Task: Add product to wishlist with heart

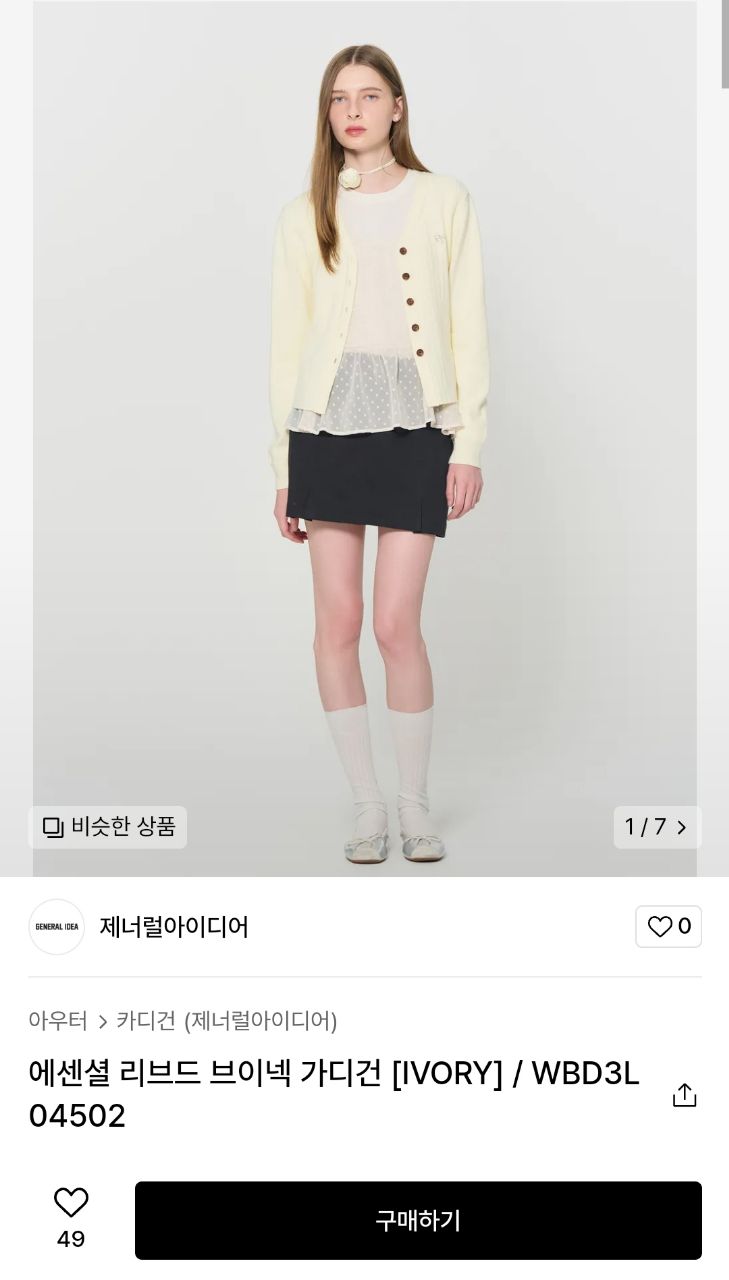Action: point(71,1203)
